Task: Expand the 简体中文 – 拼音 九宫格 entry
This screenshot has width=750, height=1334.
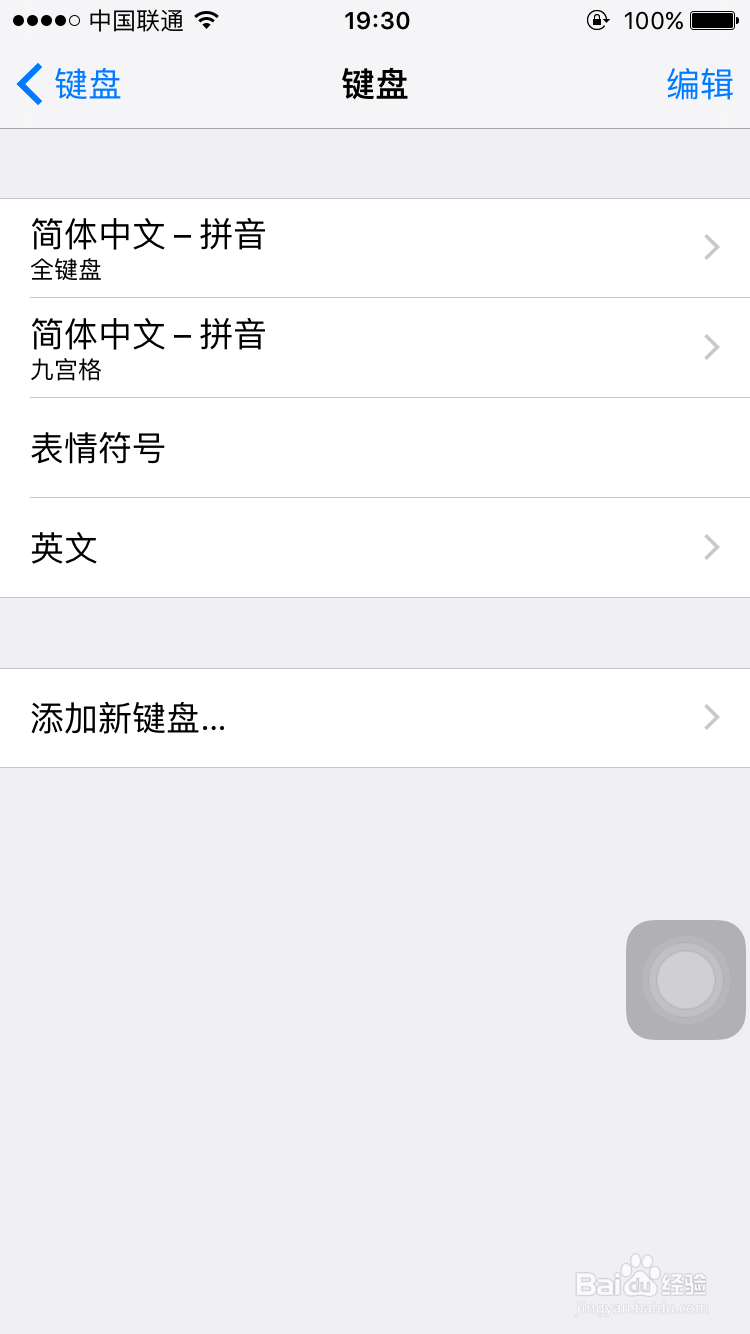Action: point(710,347)
